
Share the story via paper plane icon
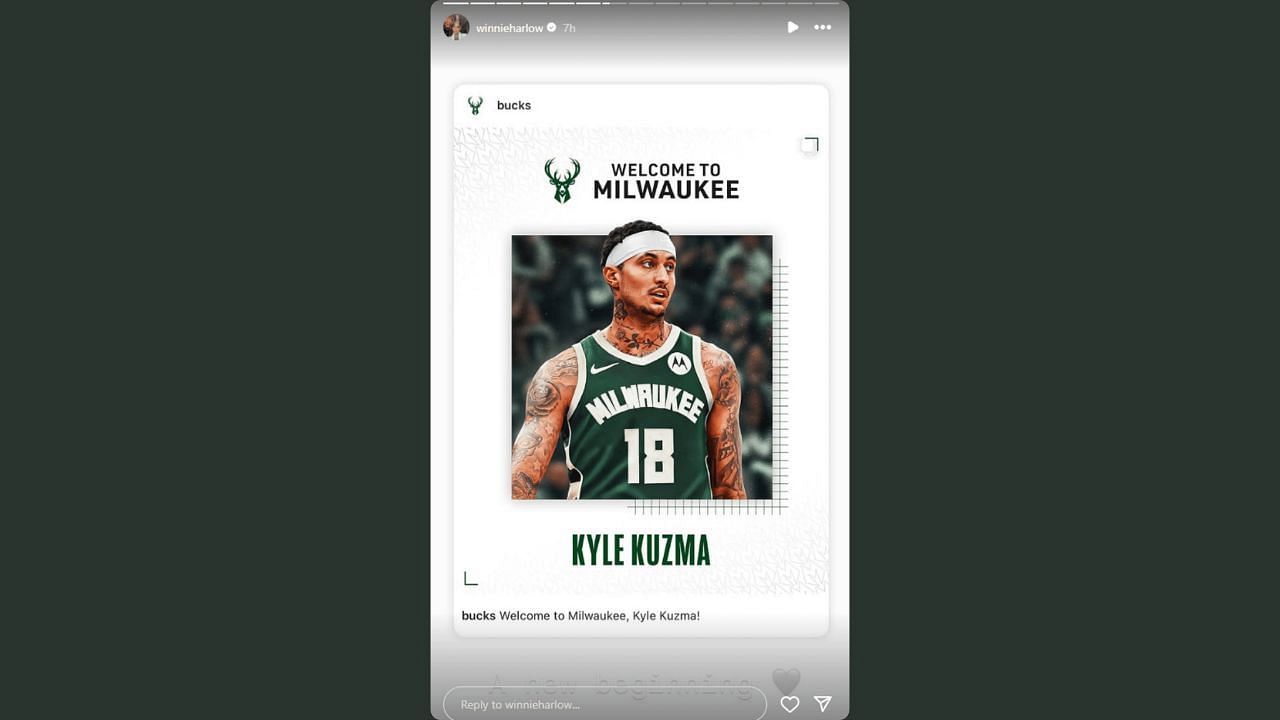[x=822, y=704]
